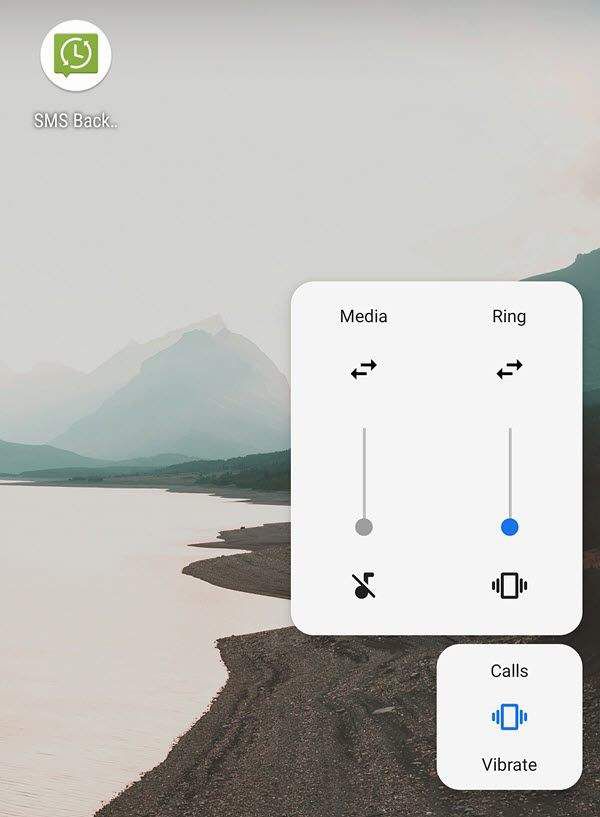Image resolution: width=600 pixels, height=817 pixels.
Task: Open the SMS Backup app
Action: [x=75, y=55]
